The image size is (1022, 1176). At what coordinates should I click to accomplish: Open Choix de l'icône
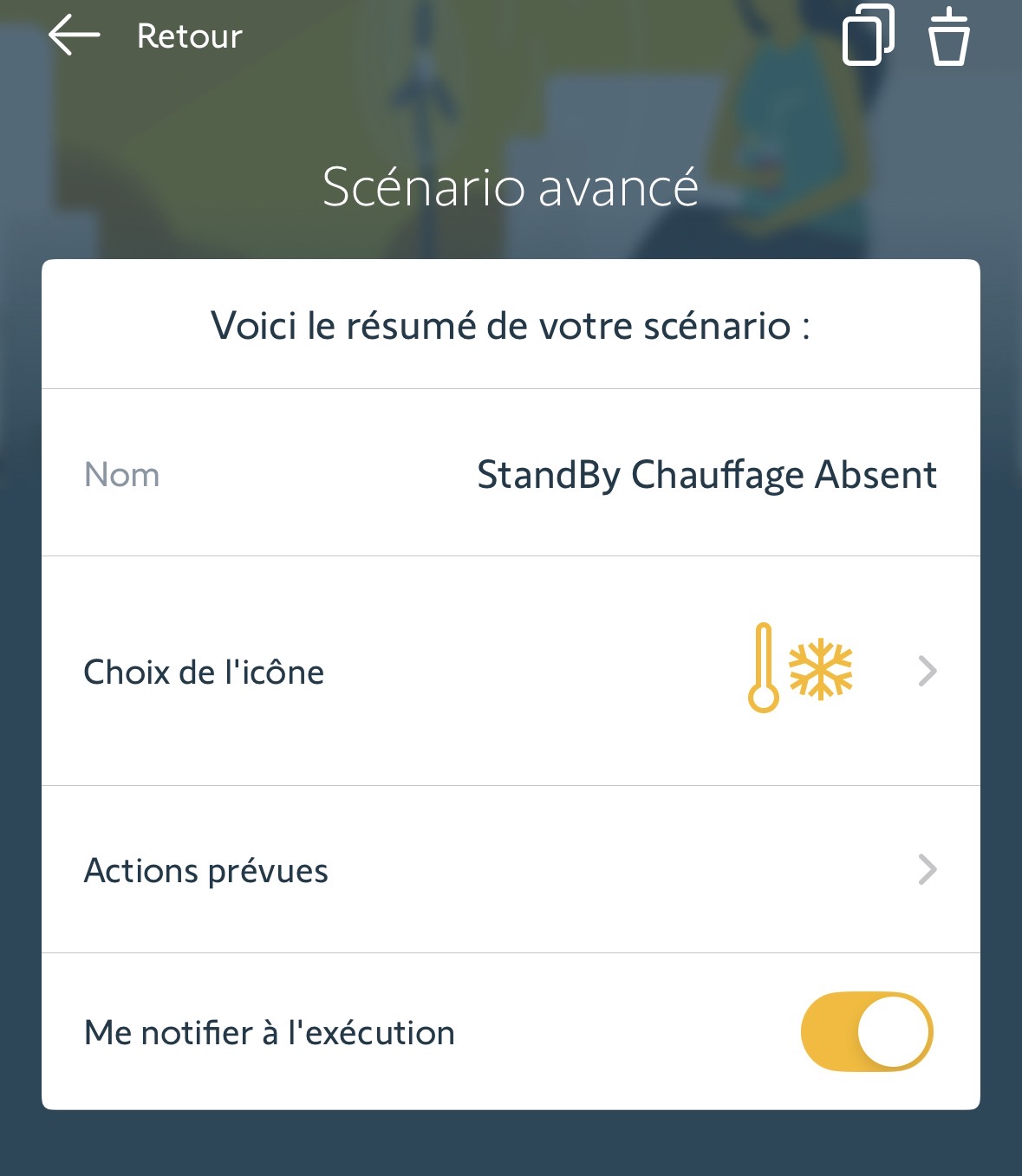click(511, 672)
